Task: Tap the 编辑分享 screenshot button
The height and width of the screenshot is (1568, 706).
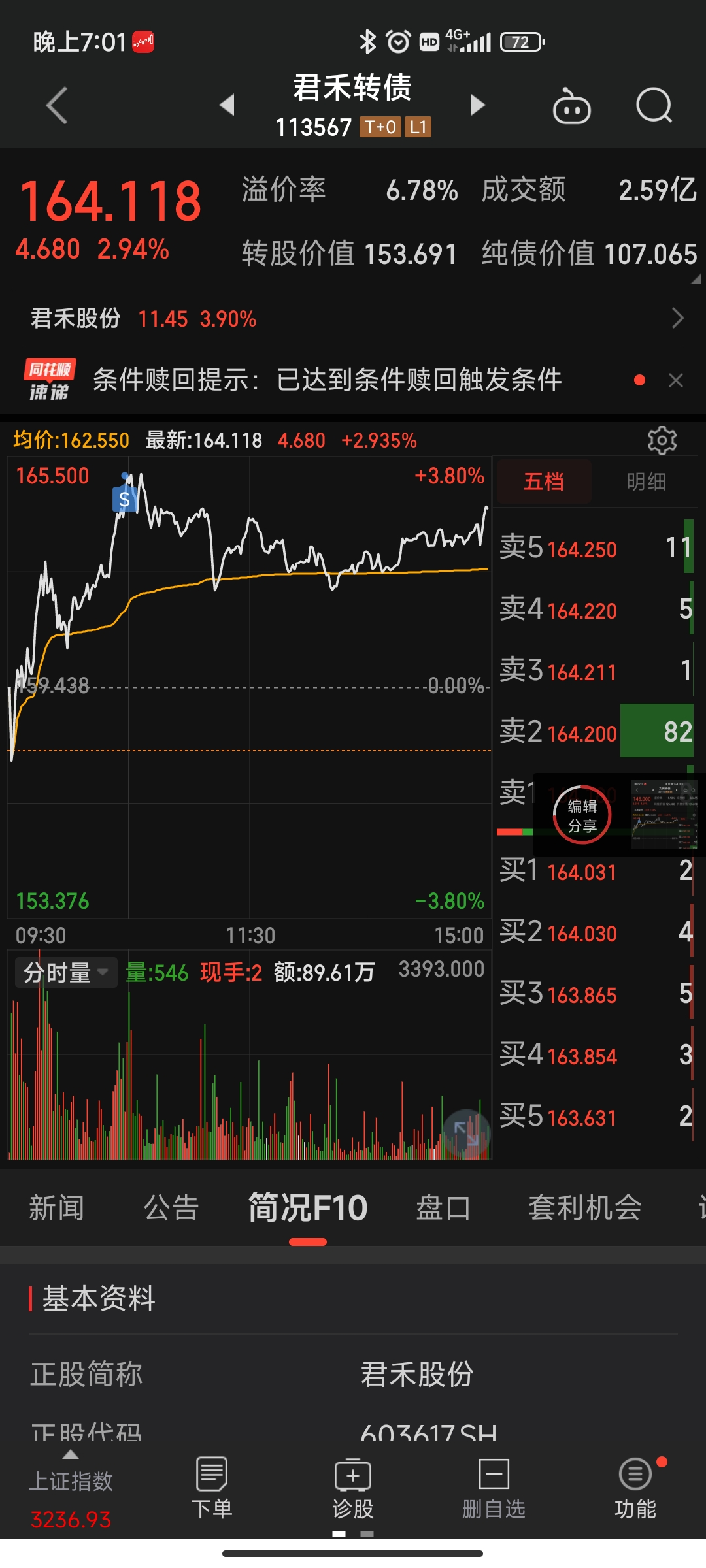Action: tap(582, 815)
